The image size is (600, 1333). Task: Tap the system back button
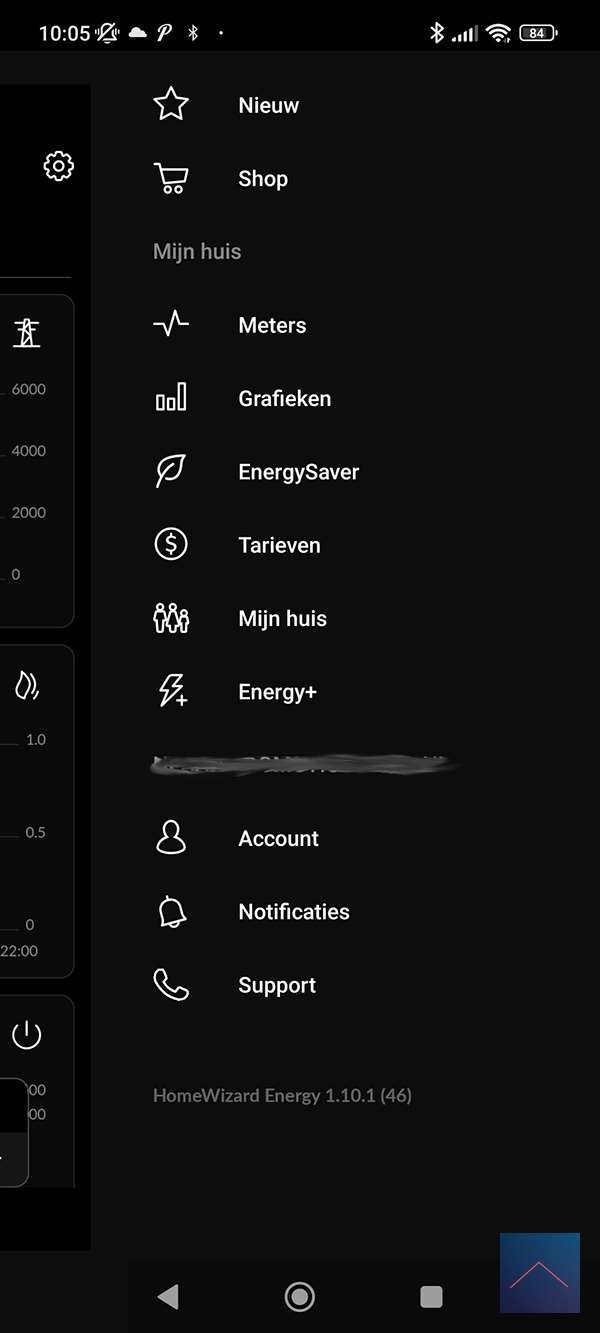tap(168, 1297)
